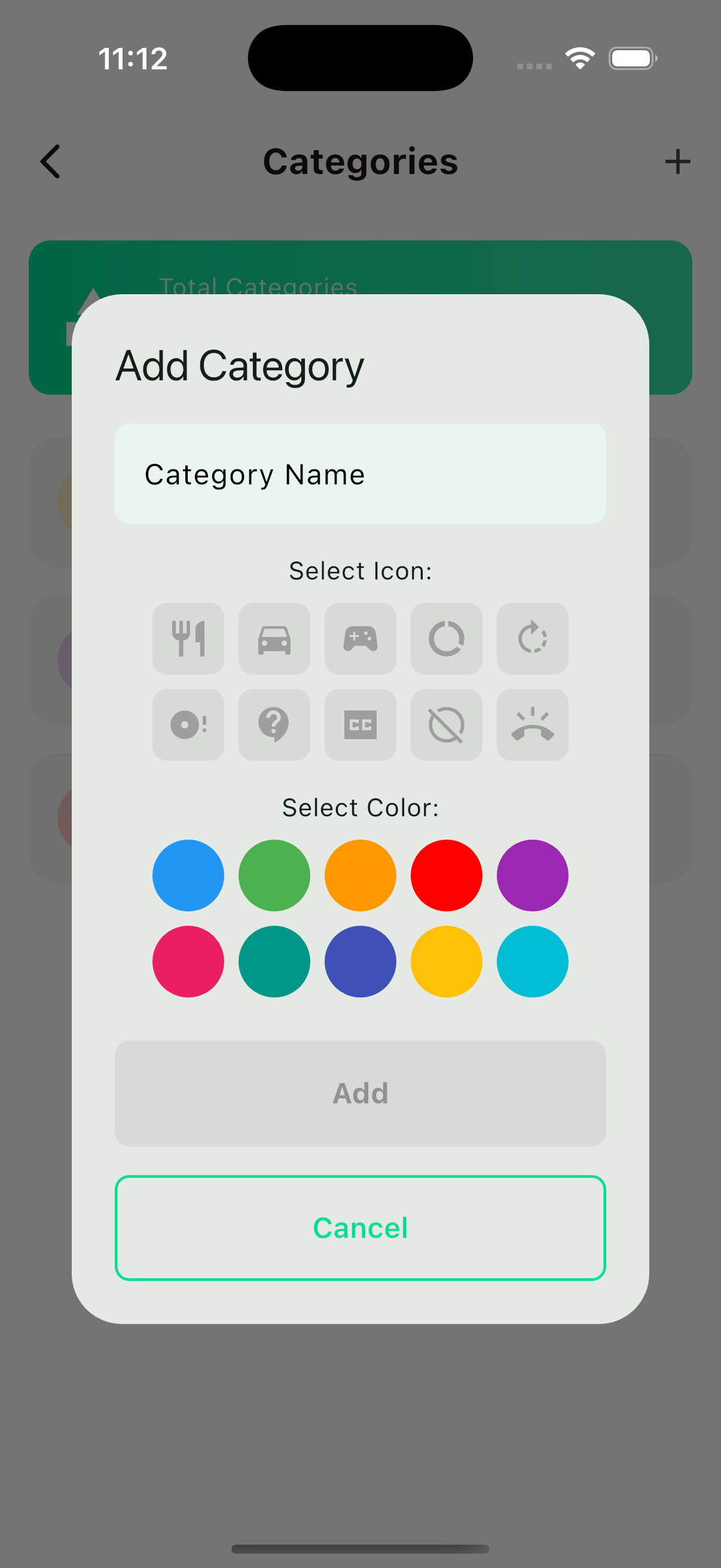Focus the Category Name text field

[x=360, y=474]
